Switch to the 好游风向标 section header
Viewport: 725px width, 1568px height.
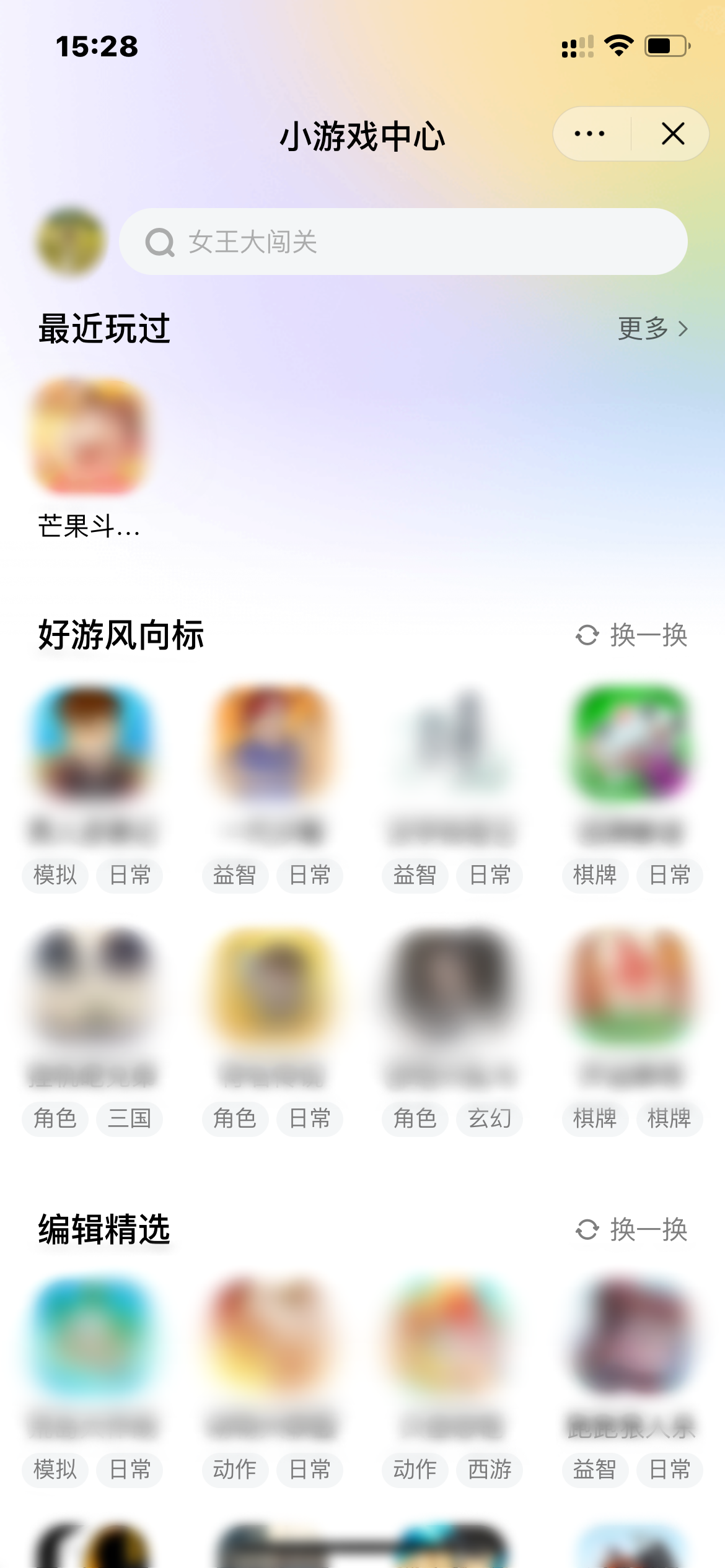(121, 635)
